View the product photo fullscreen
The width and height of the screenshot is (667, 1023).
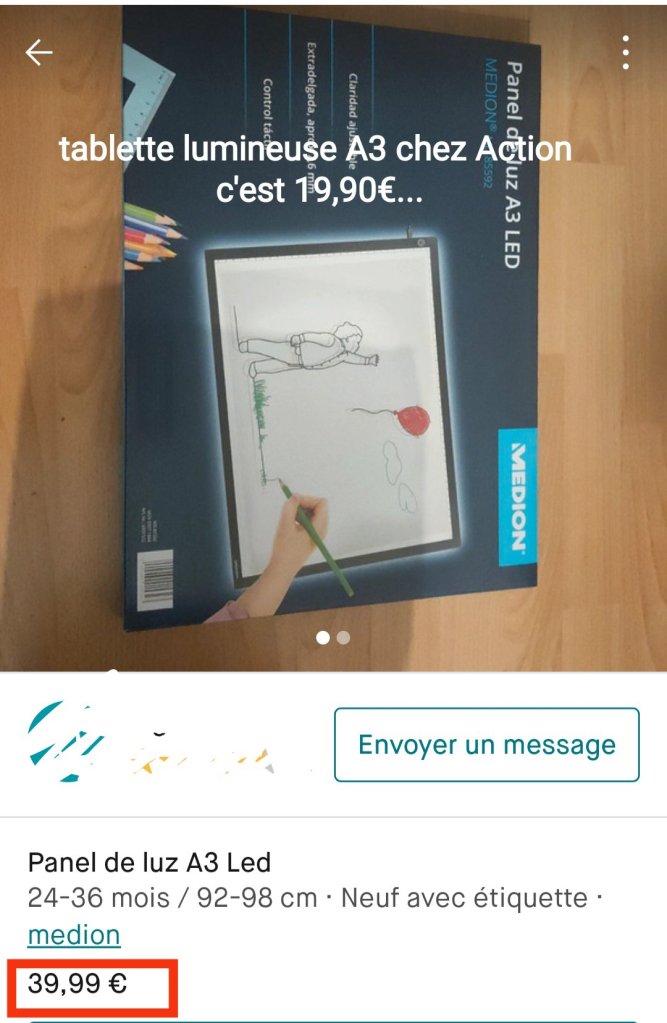[x=333, y=400]
